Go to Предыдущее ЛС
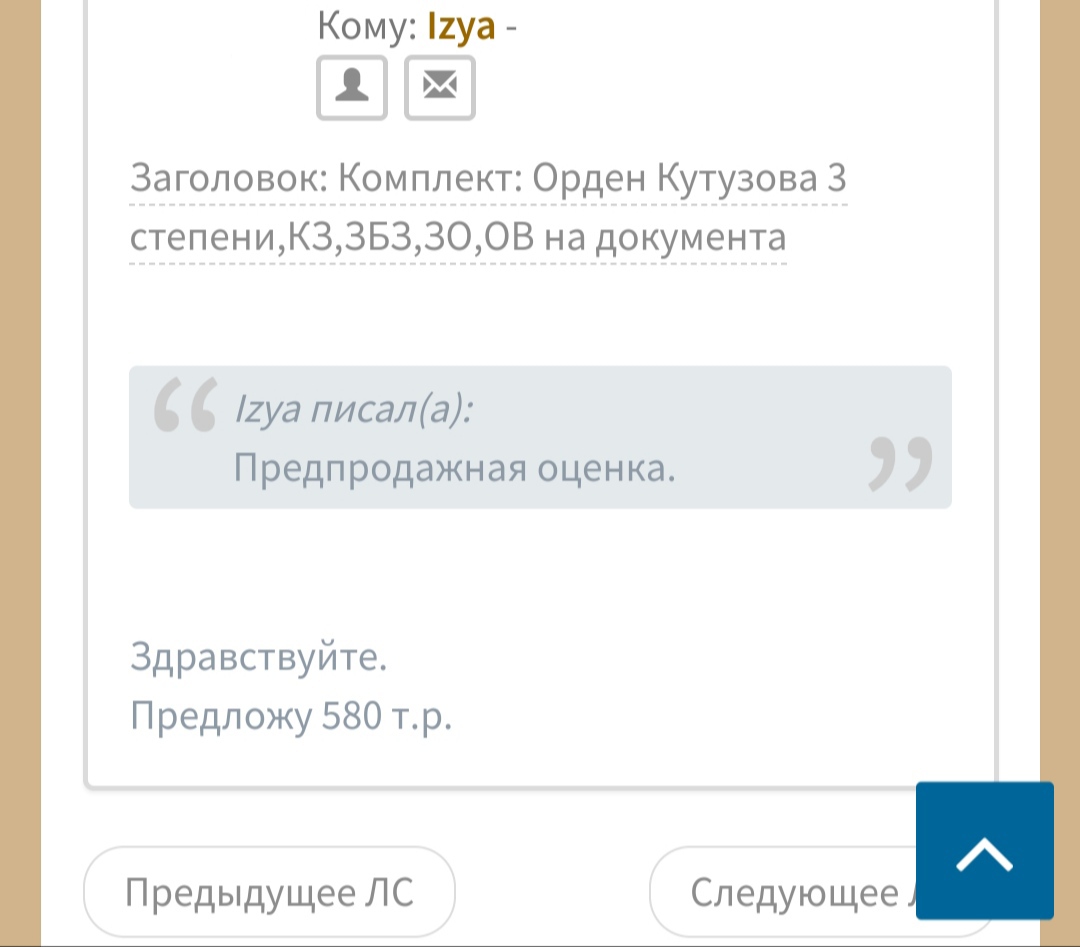The width and height of the screenshot is (1080, 947). pos(269,892)
